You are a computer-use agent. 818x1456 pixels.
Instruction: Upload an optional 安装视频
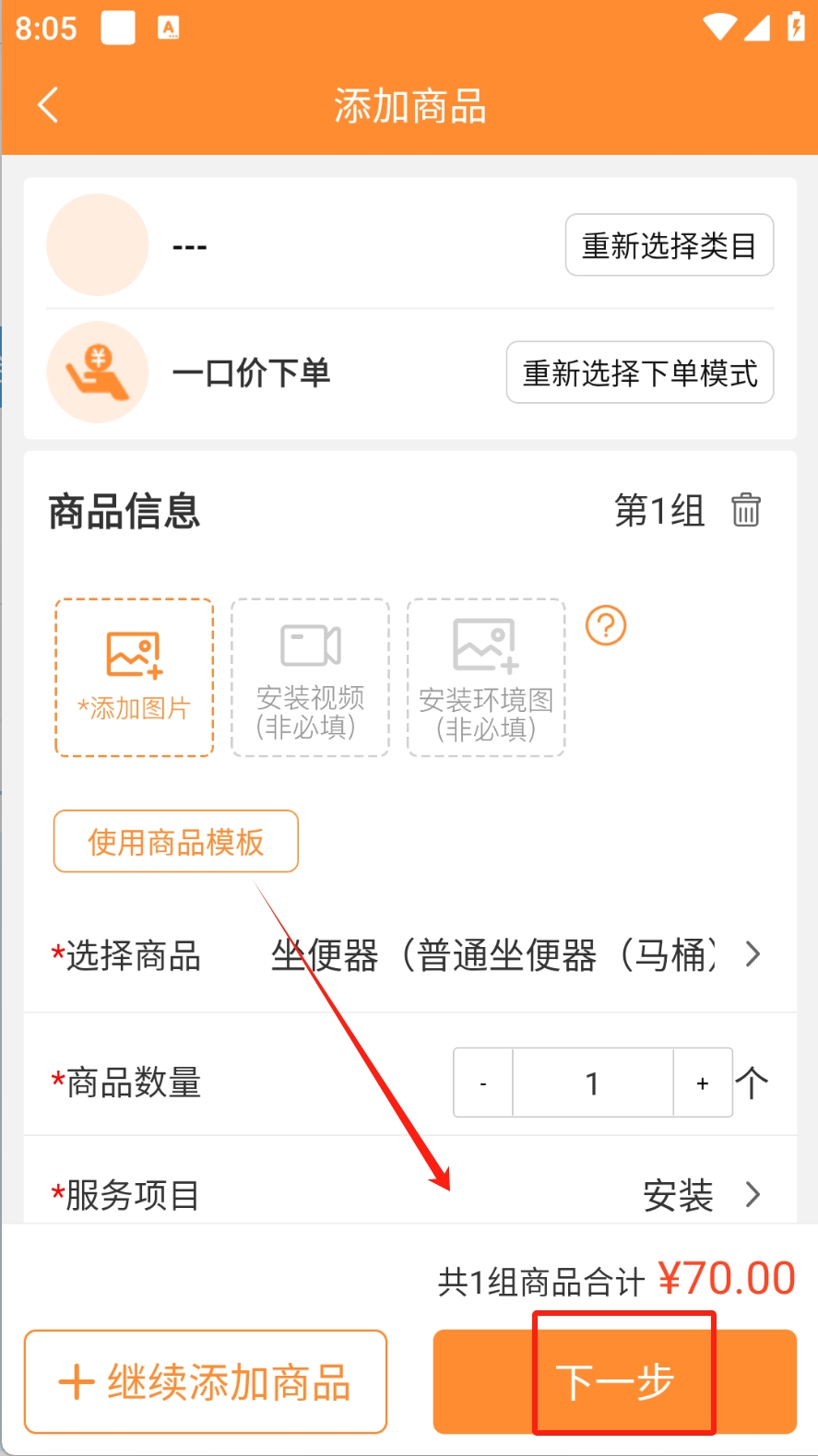click(310, 678)
